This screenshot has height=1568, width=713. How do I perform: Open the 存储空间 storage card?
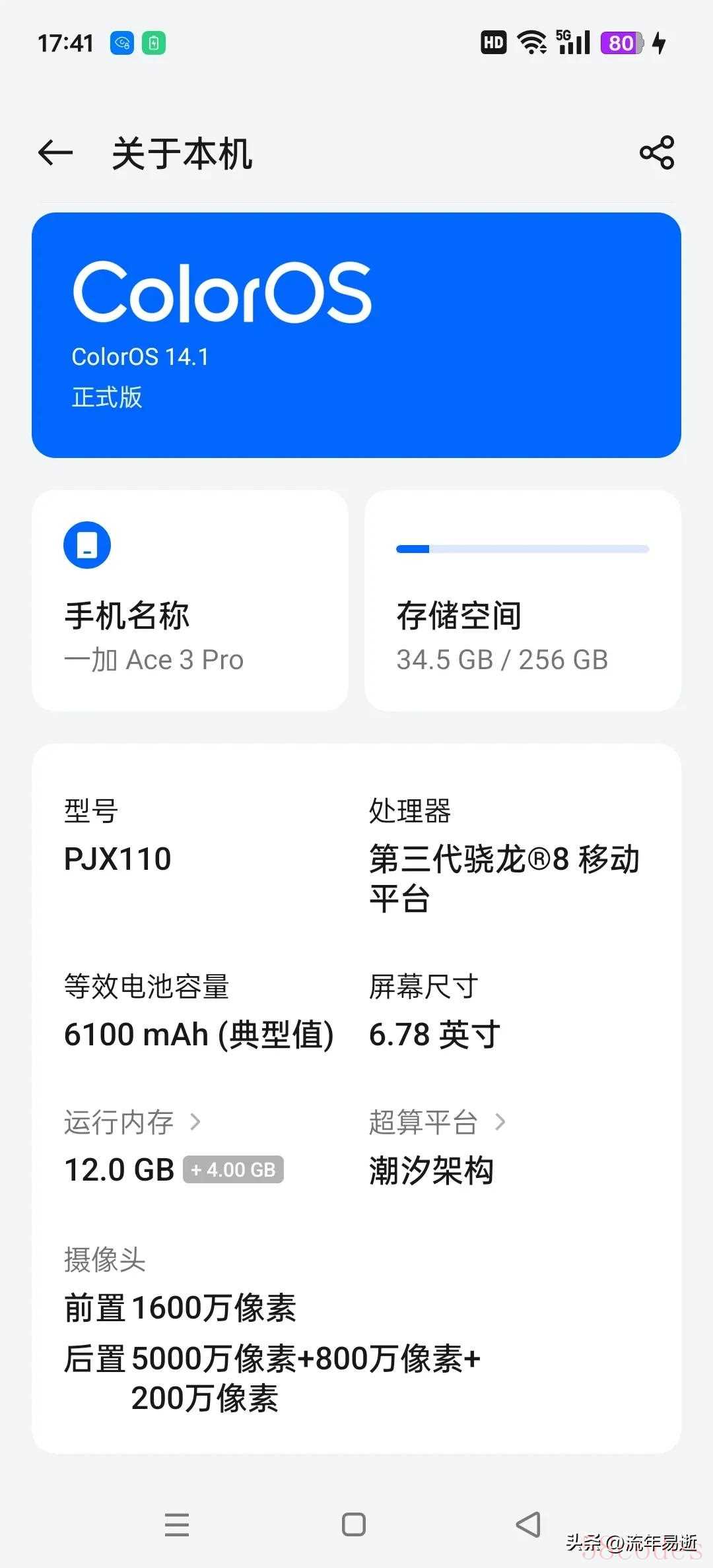523,600
